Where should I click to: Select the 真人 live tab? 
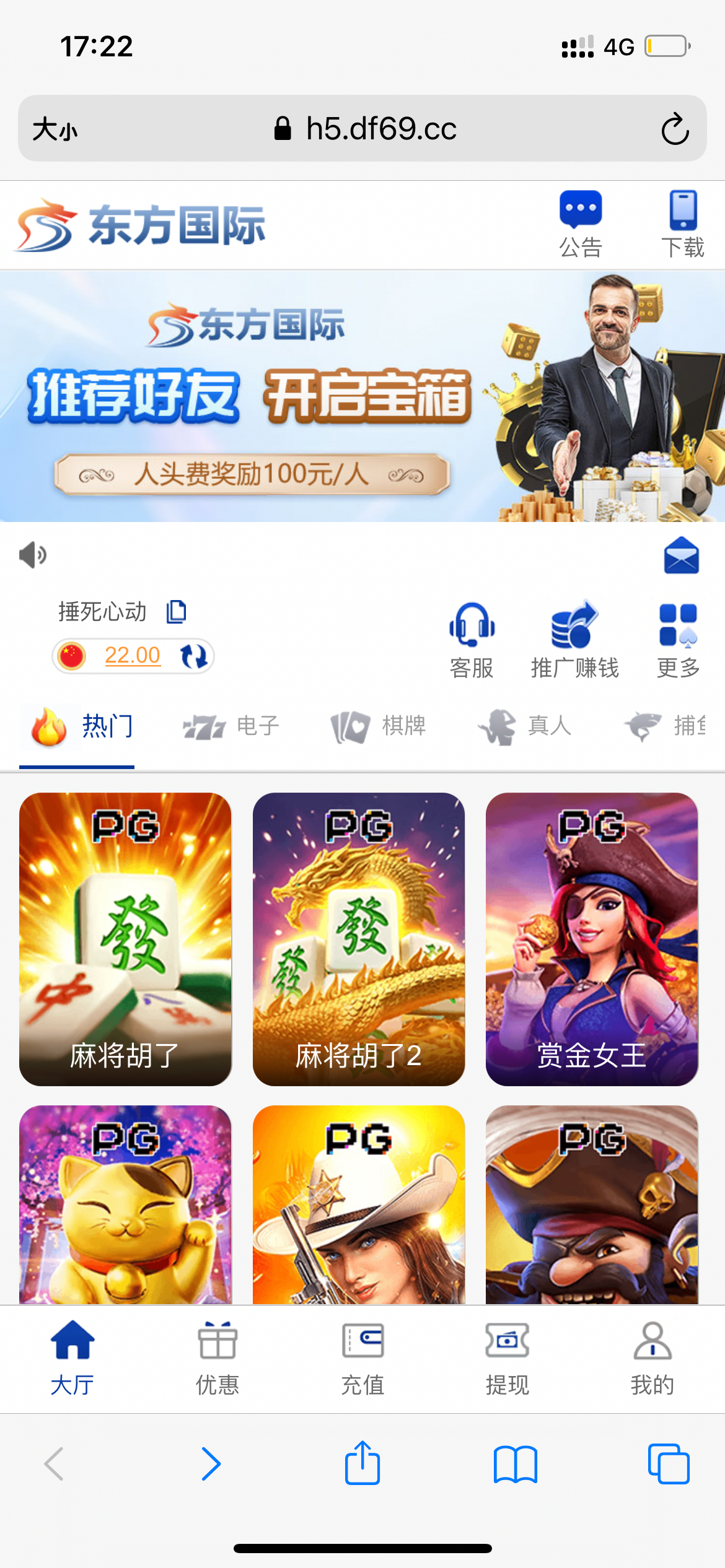[x=524, y=726]
